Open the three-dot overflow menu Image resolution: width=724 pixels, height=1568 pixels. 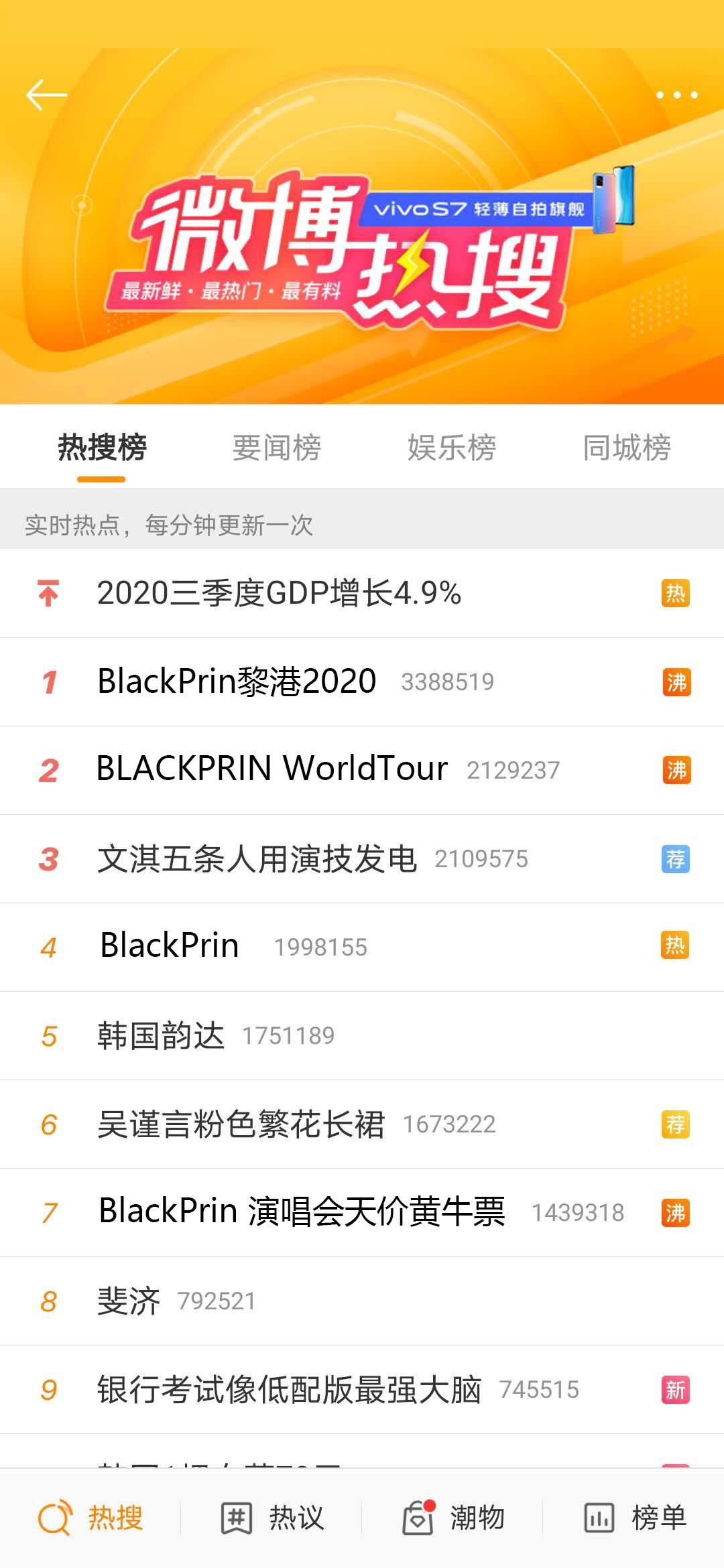(x=676, y=94)
